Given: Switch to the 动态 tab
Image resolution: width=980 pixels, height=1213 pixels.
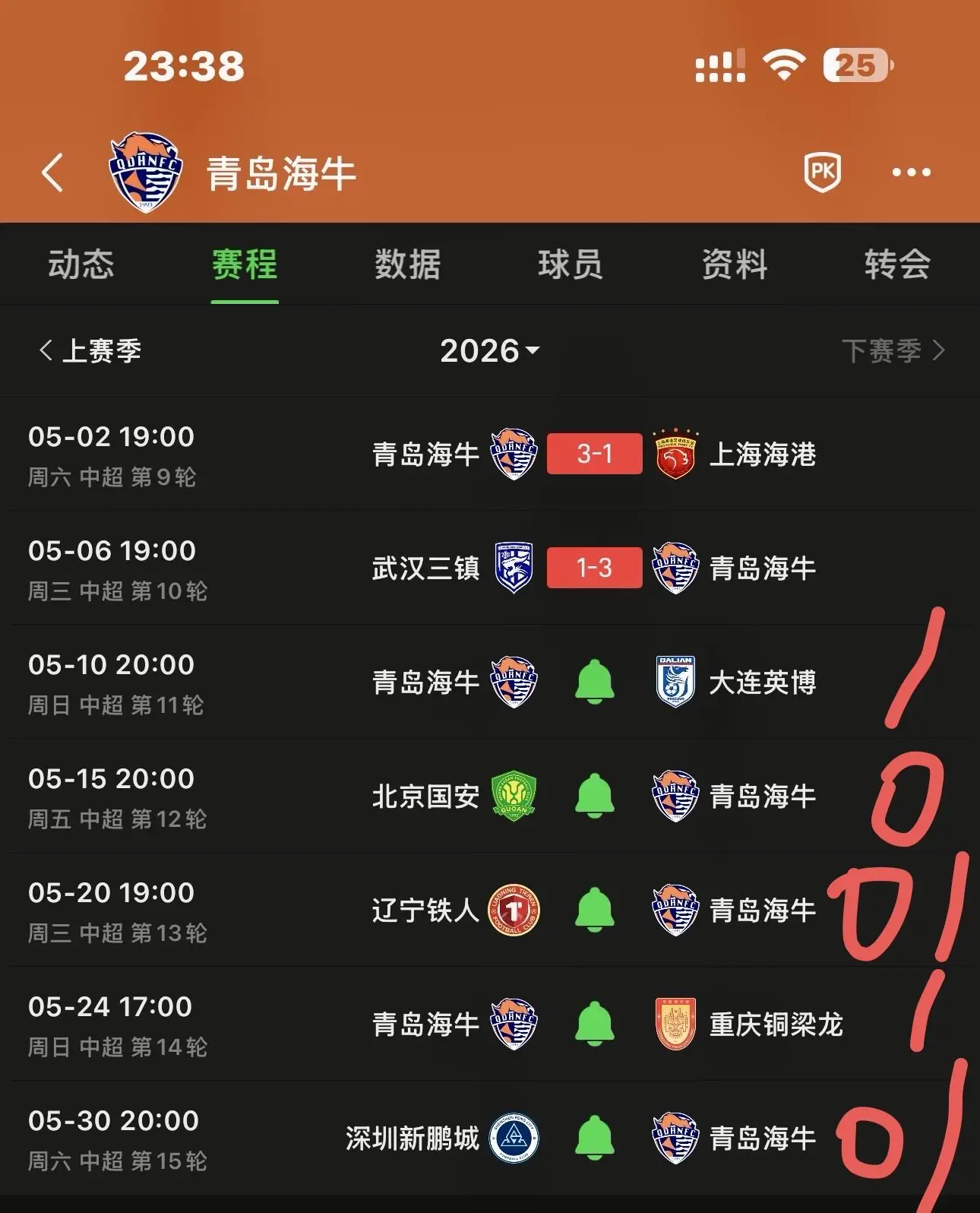Looking at the screenshot, I should (81, 264).
